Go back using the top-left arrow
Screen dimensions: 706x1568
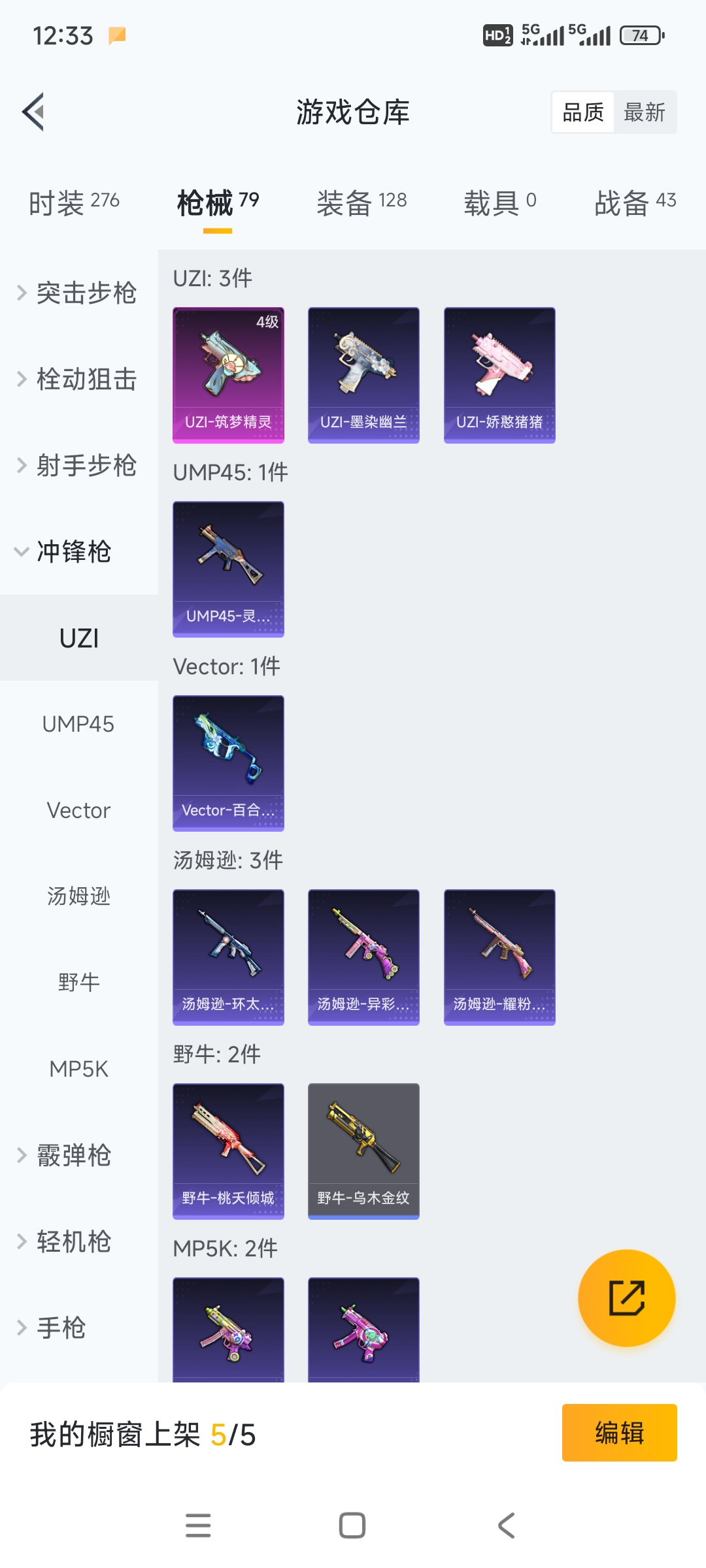34,112
